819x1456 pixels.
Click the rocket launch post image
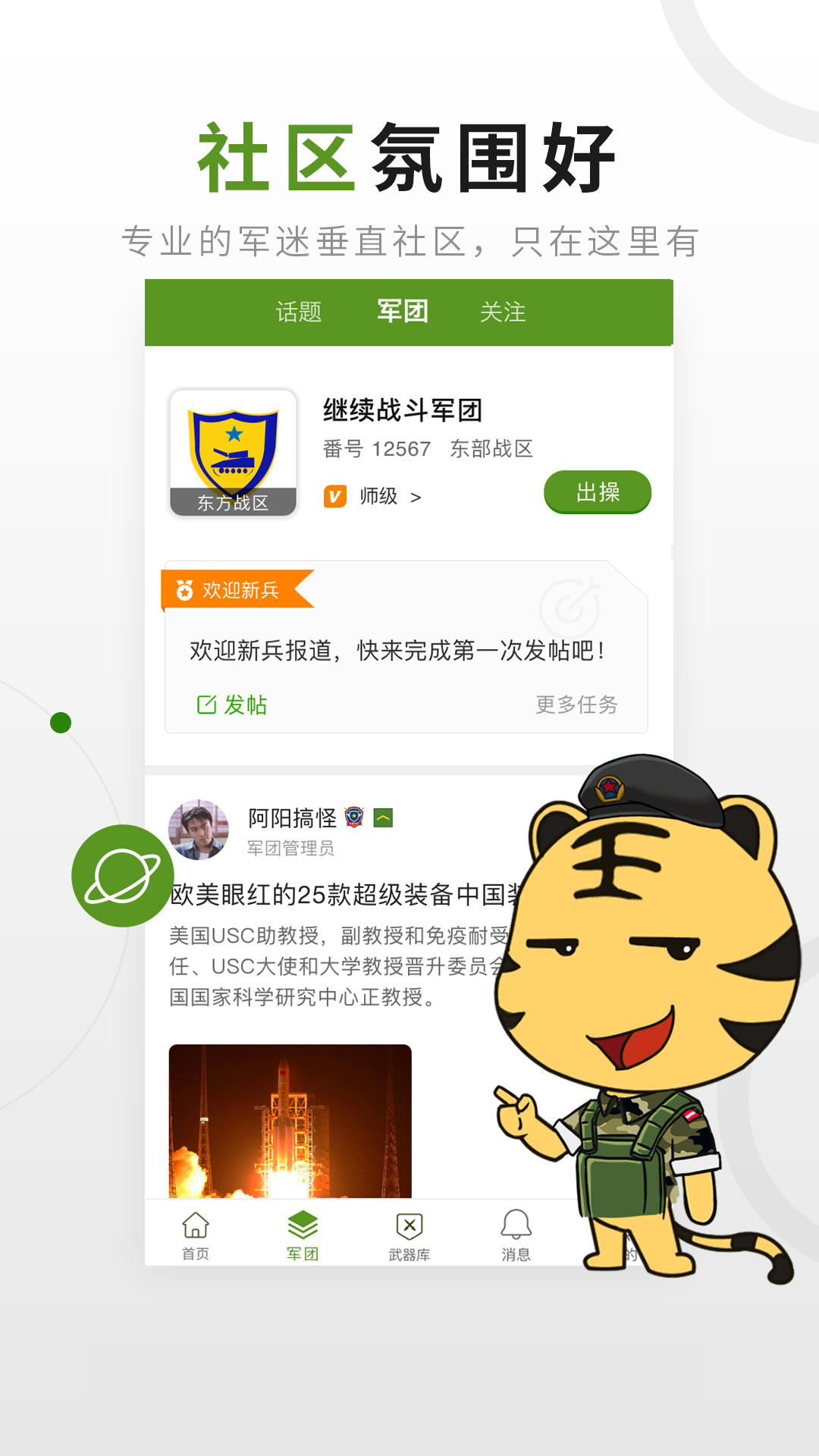click(x=292, y=1122)
